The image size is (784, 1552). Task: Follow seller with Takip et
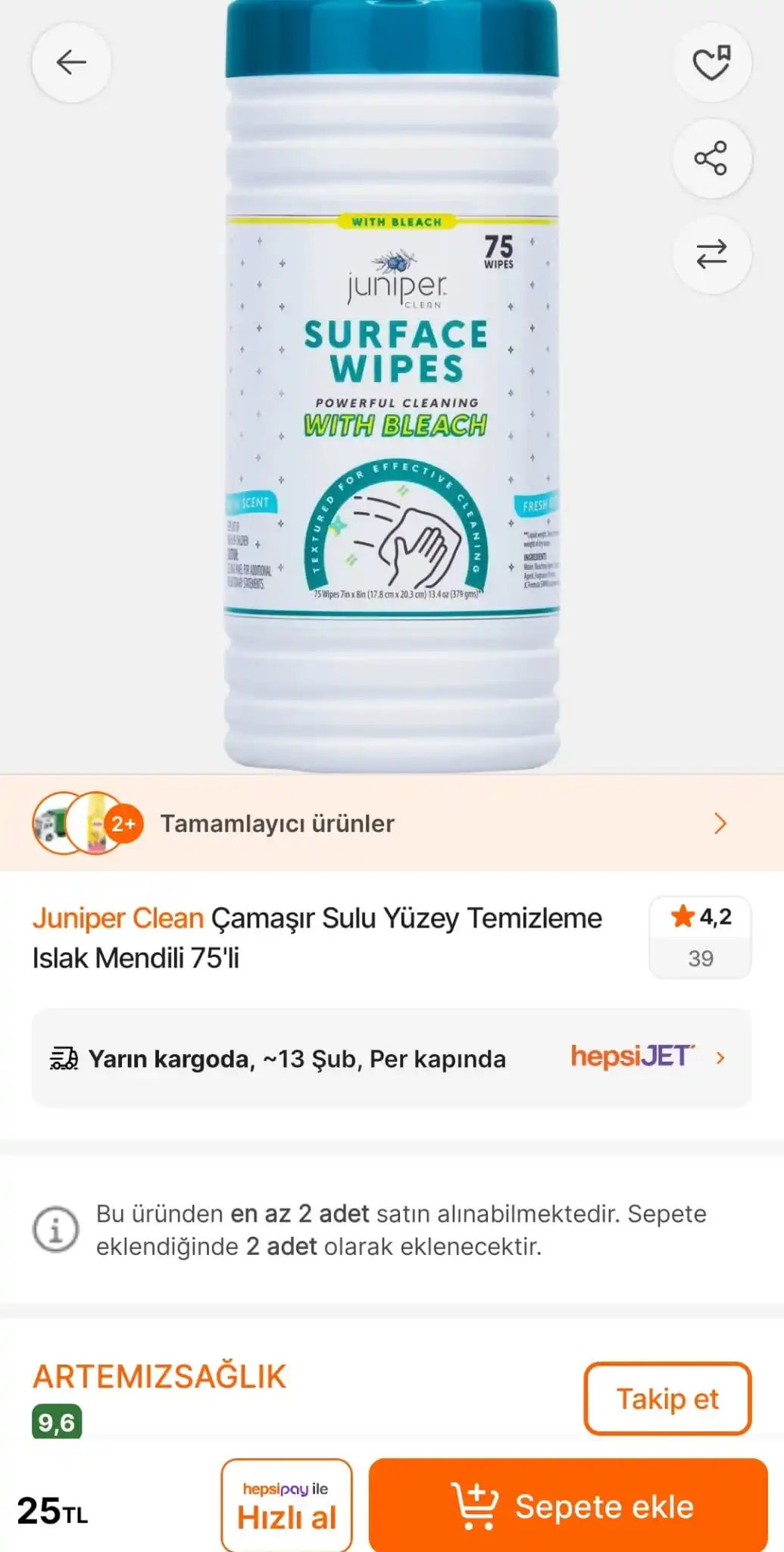coord(667,1398)
